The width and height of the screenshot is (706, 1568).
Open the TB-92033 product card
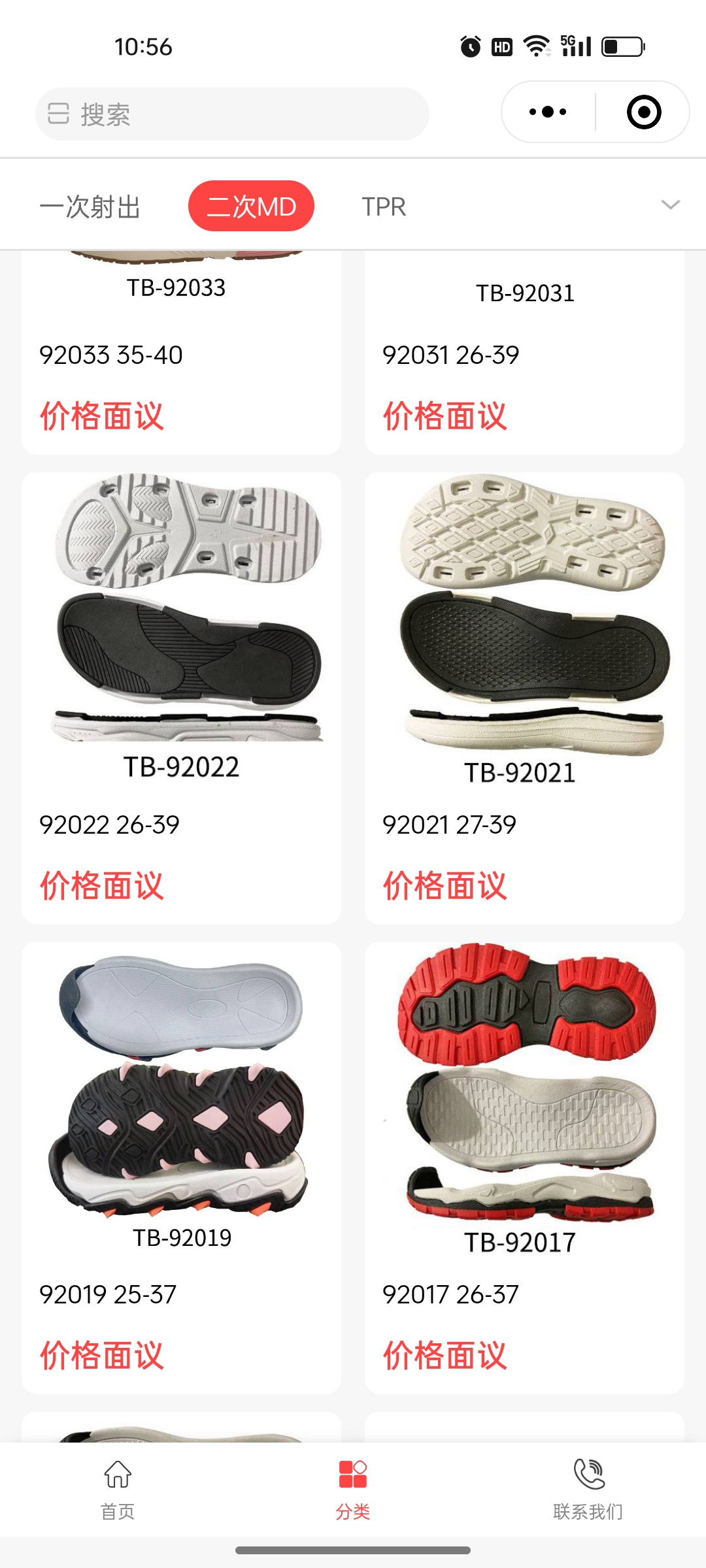pos(181,353)
